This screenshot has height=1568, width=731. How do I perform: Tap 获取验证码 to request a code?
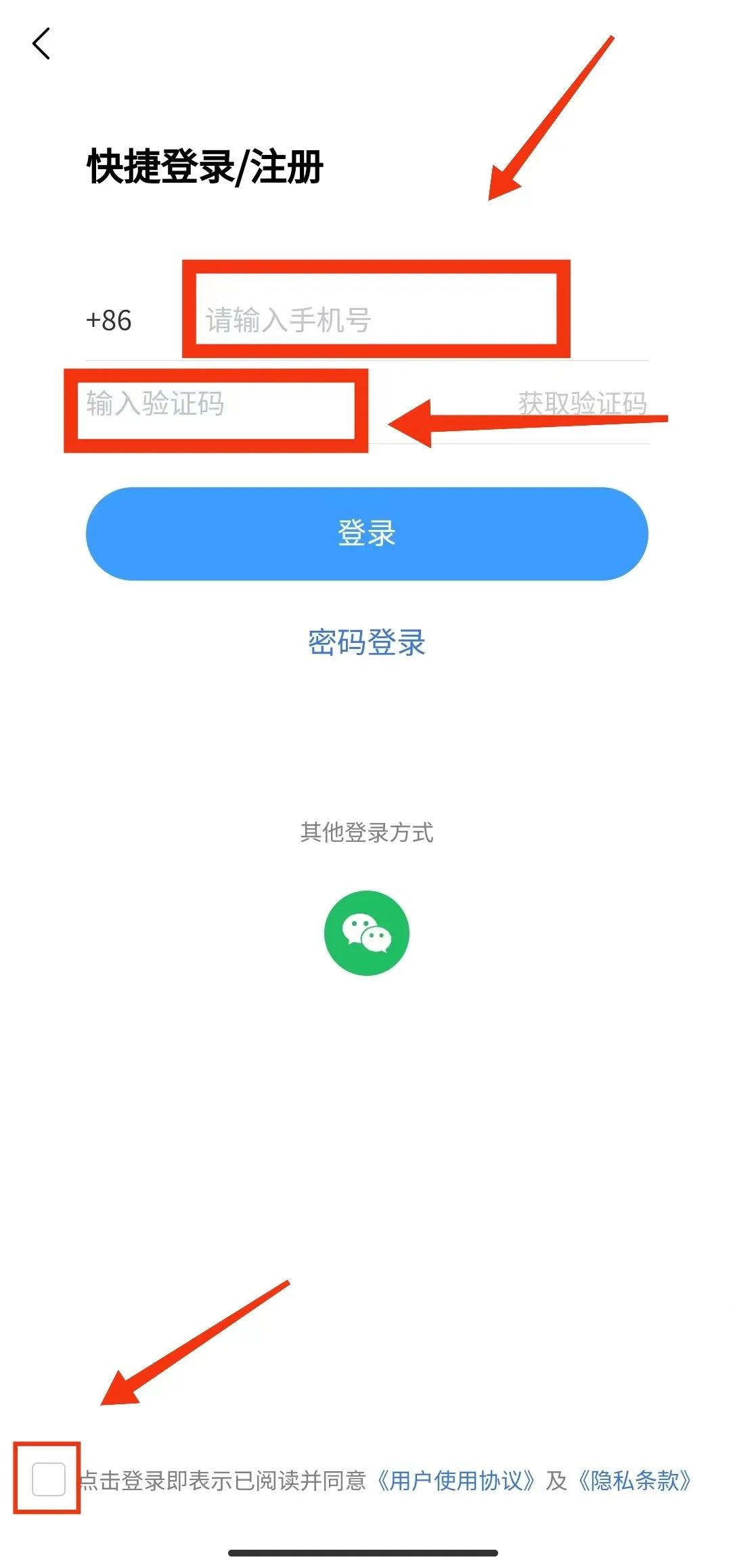582,403
